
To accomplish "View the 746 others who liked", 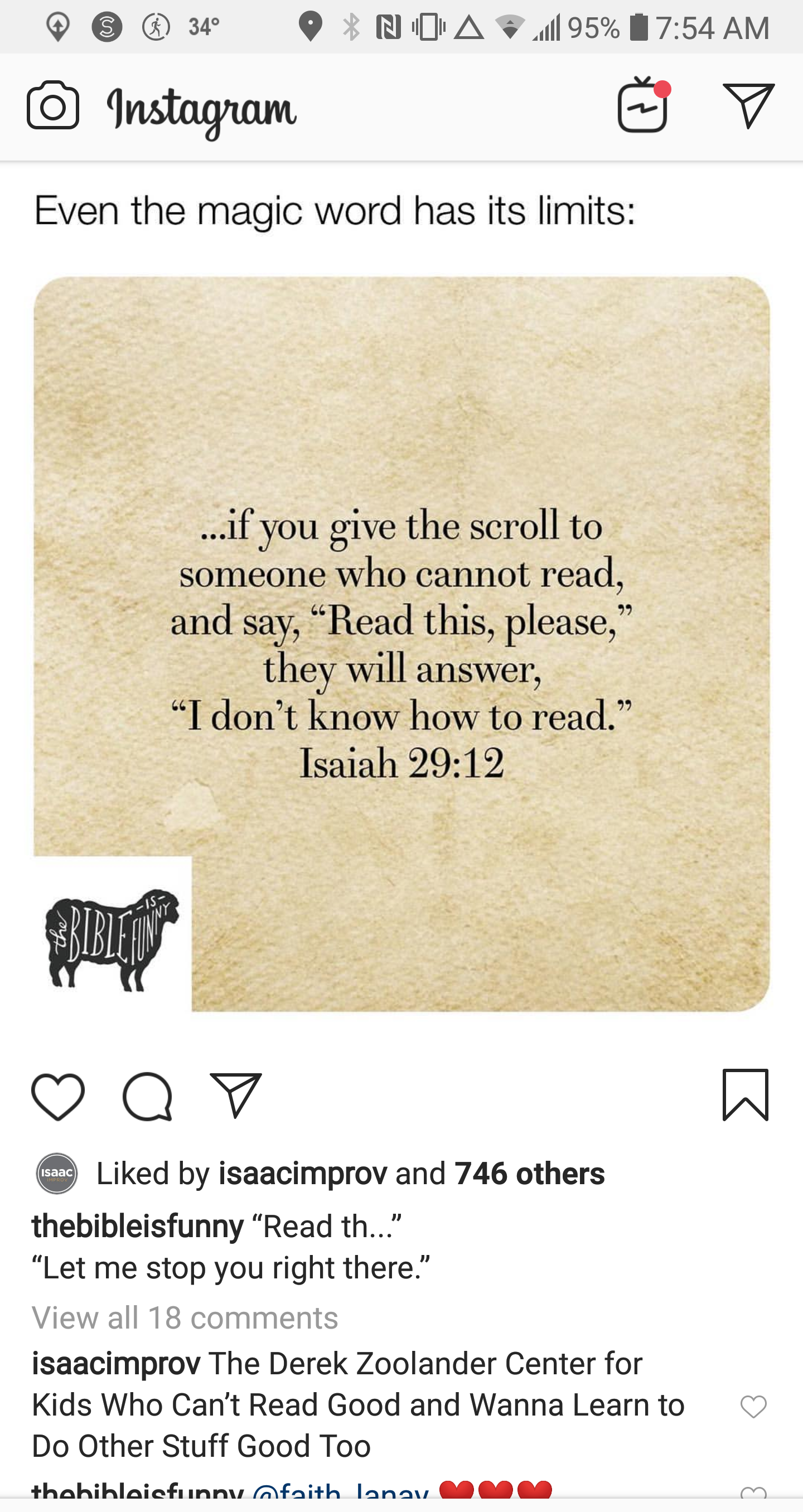I will (529, 1174).
